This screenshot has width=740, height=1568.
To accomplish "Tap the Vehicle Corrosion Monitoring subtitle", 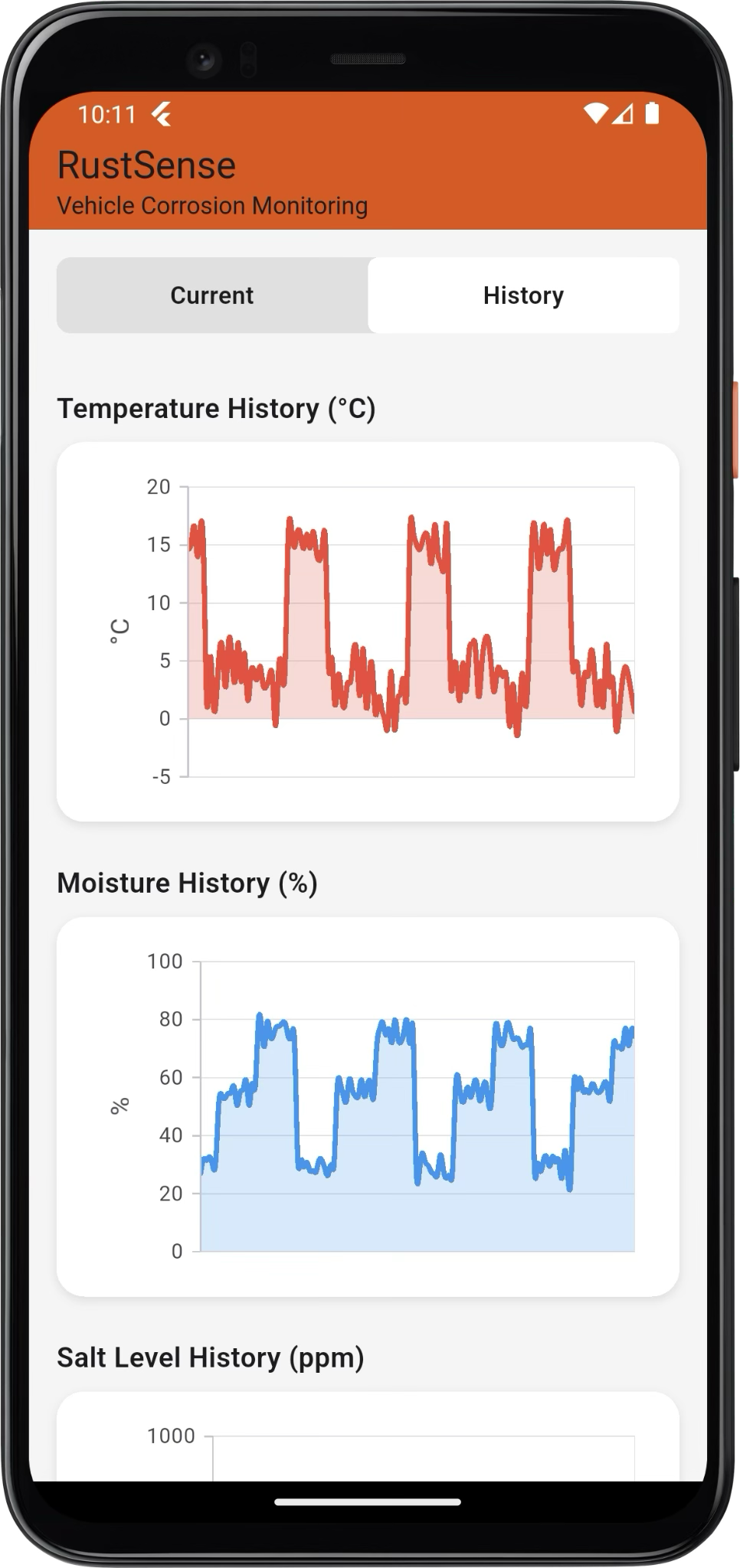I will pos(212,205).
